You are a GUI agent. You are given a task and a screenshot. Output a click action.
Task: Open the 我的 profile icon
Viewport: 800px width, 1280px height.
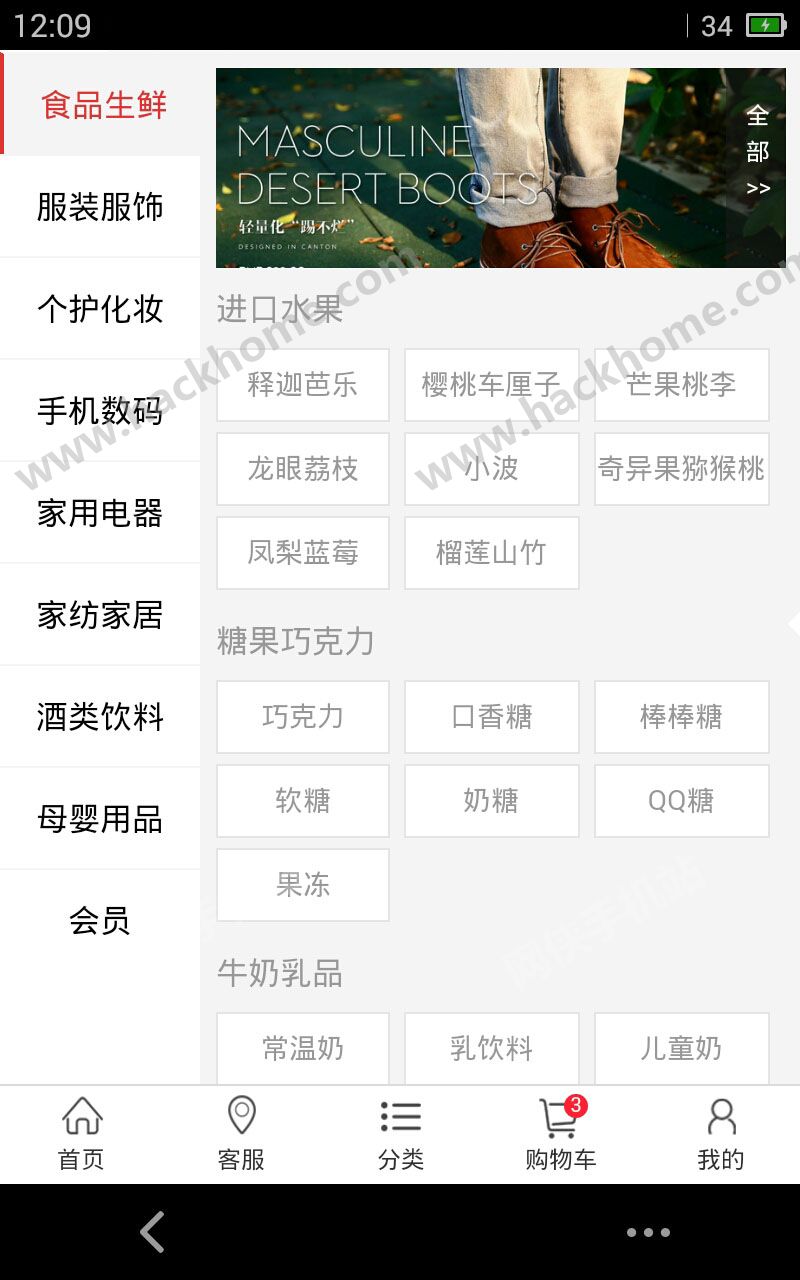pyautogui.click(x=719, y=1133)
